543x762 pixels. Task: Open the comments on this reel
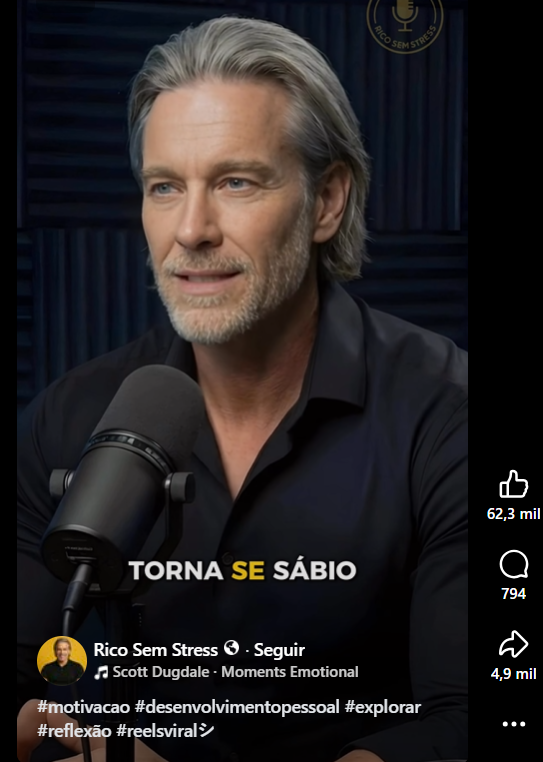click(x=513, y=564)
